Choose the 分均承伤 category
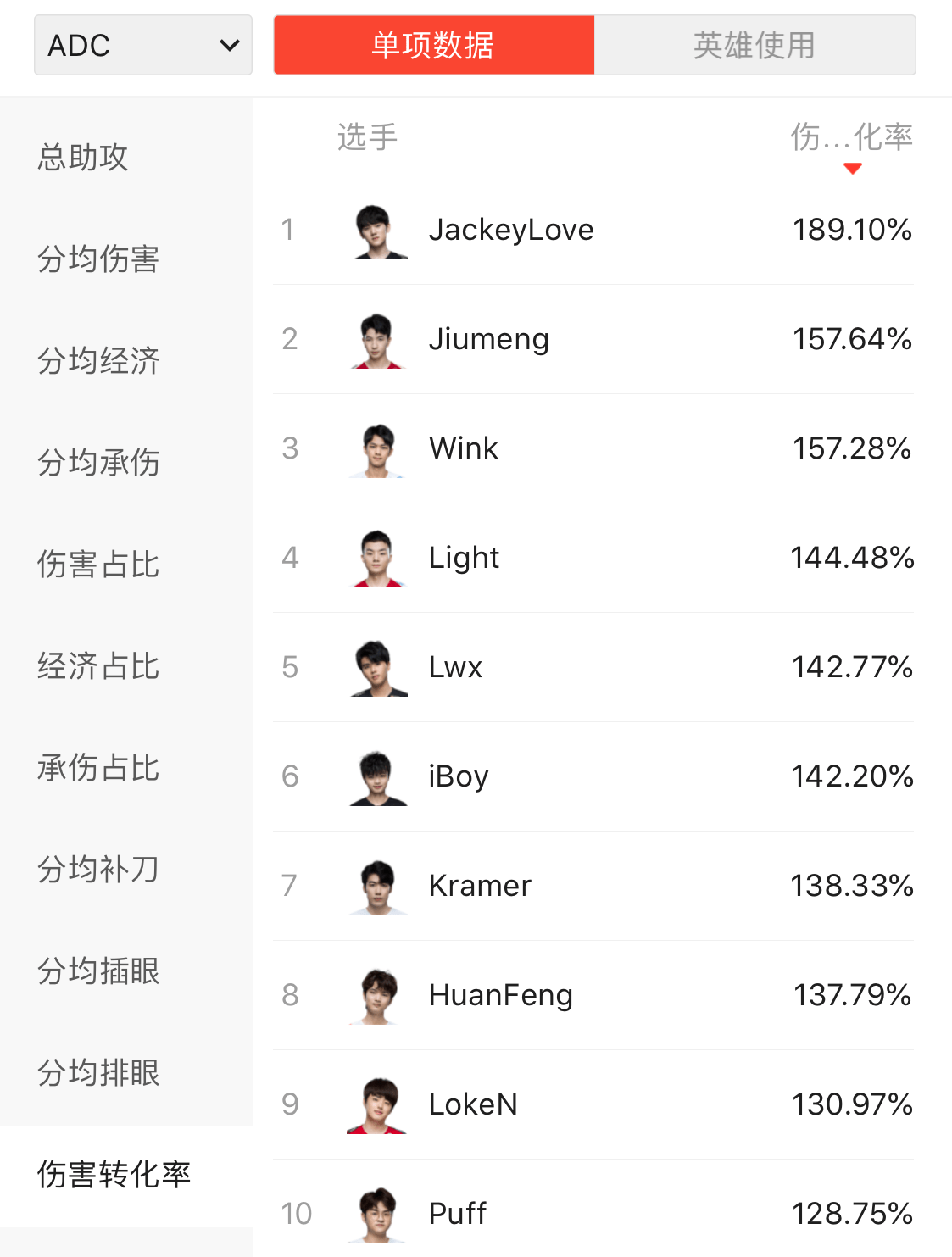 pos(98,463)
